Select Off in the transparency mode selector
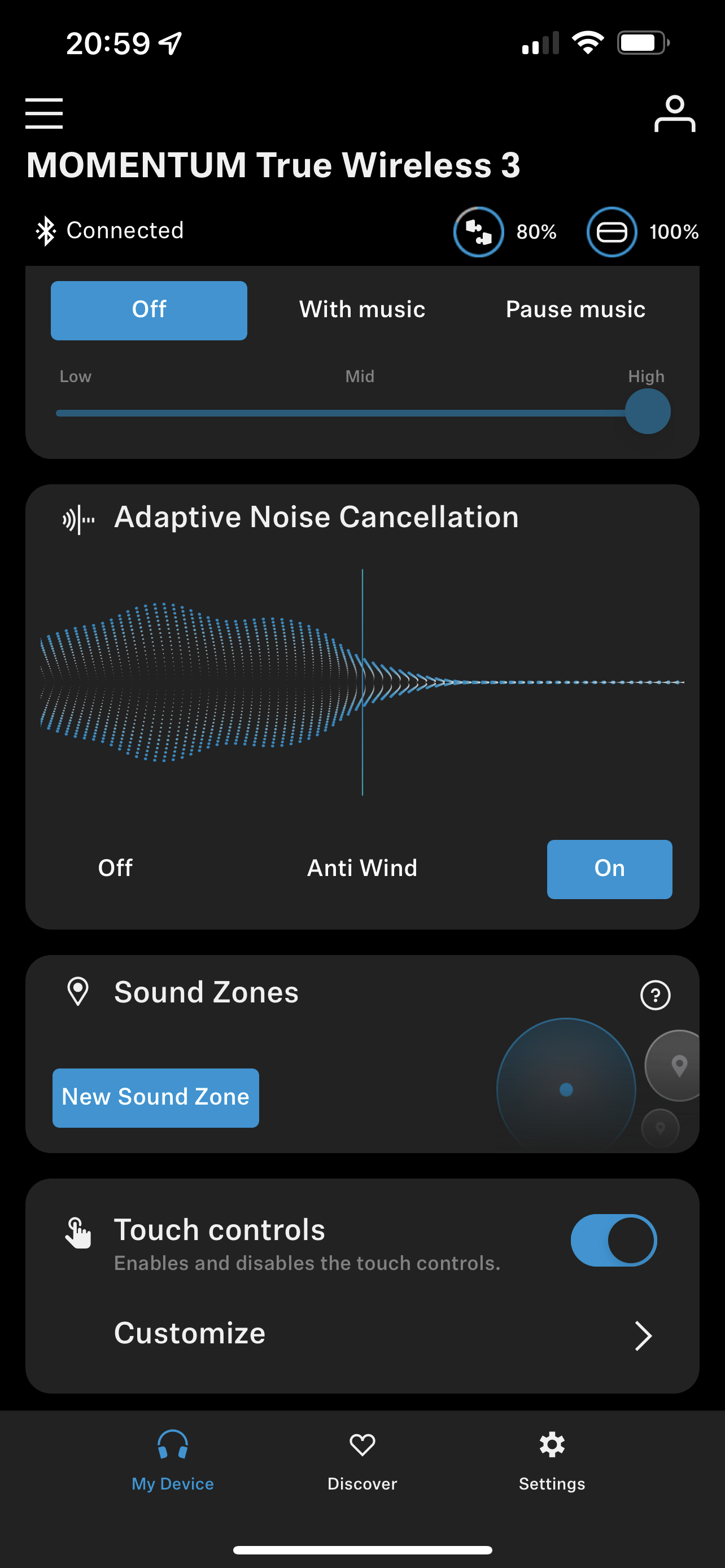This screenshot has width=725, height=1568. pos(149,310)
